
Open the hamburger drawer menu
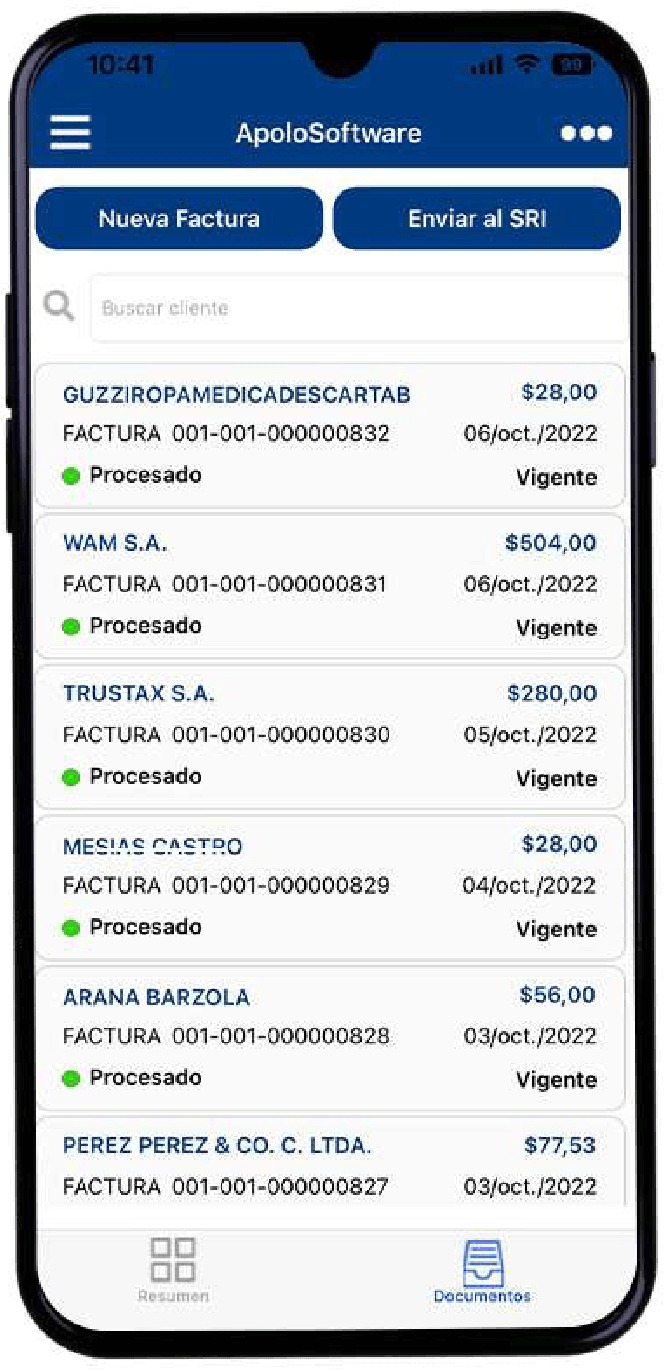tap(70, 133)
